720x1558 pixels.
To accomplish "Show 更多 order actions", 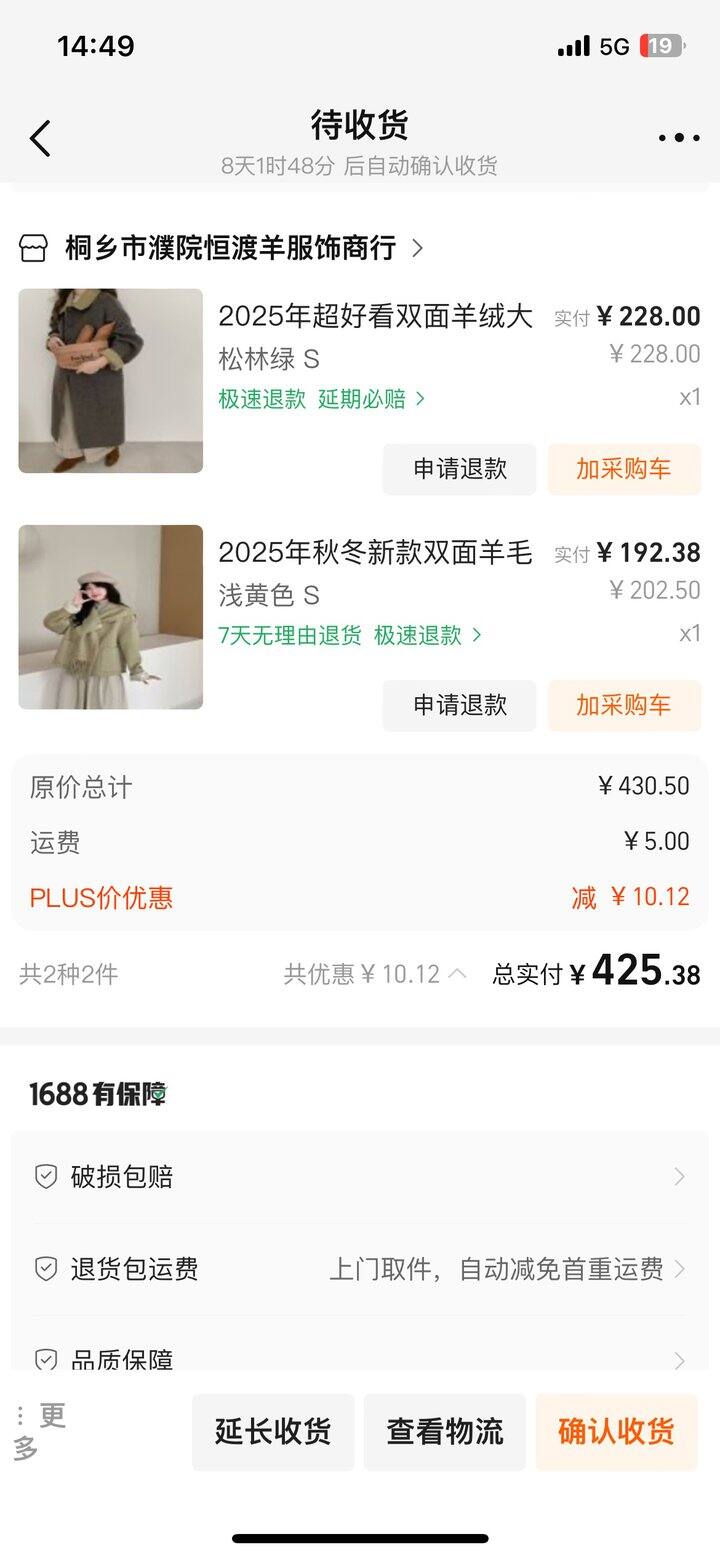I will coord(40,1431).
